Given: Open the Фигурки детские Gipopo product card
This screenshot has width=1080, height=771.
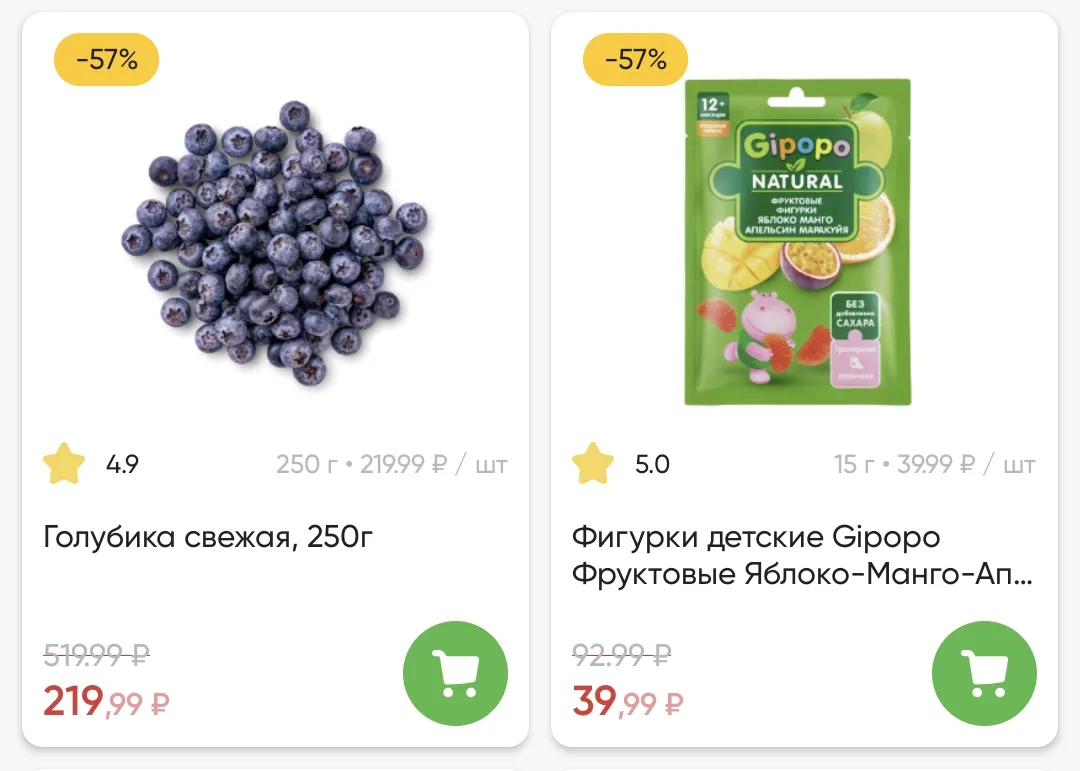Looking at the screenshot, I should pos(802,555).
